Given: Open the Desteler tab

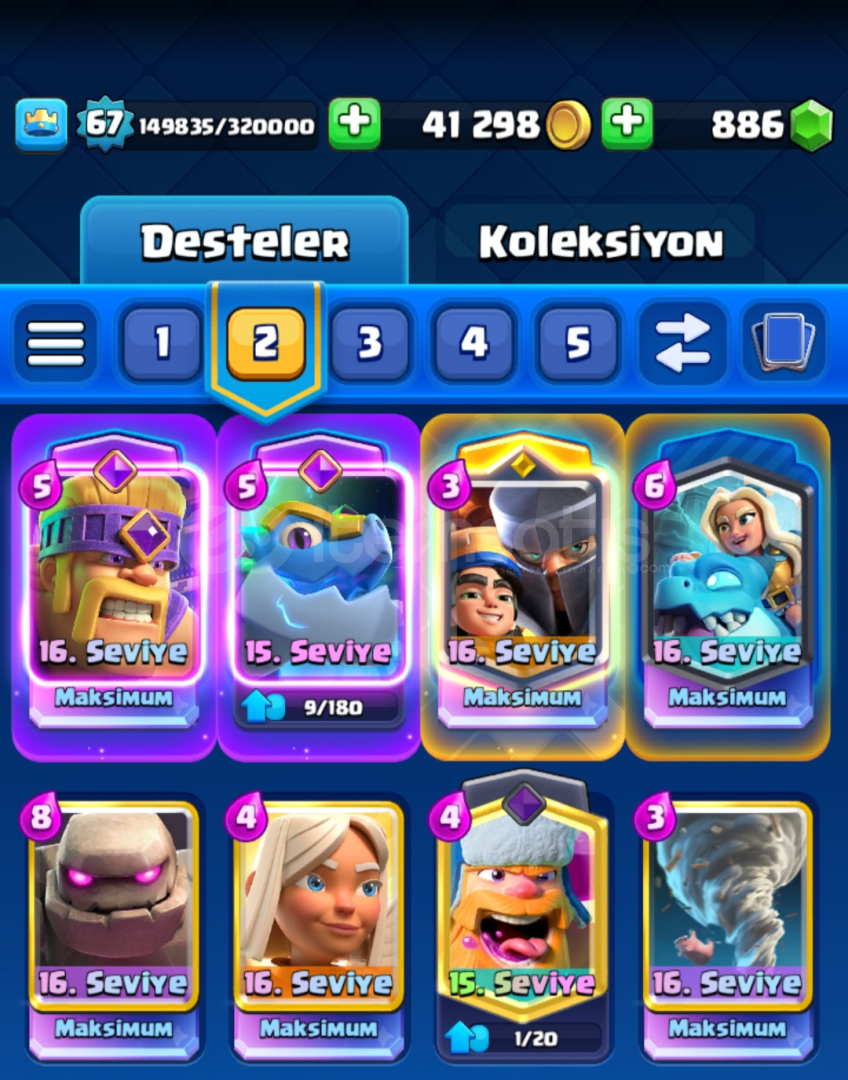Looking at the screenshot, I should (244, 241).
